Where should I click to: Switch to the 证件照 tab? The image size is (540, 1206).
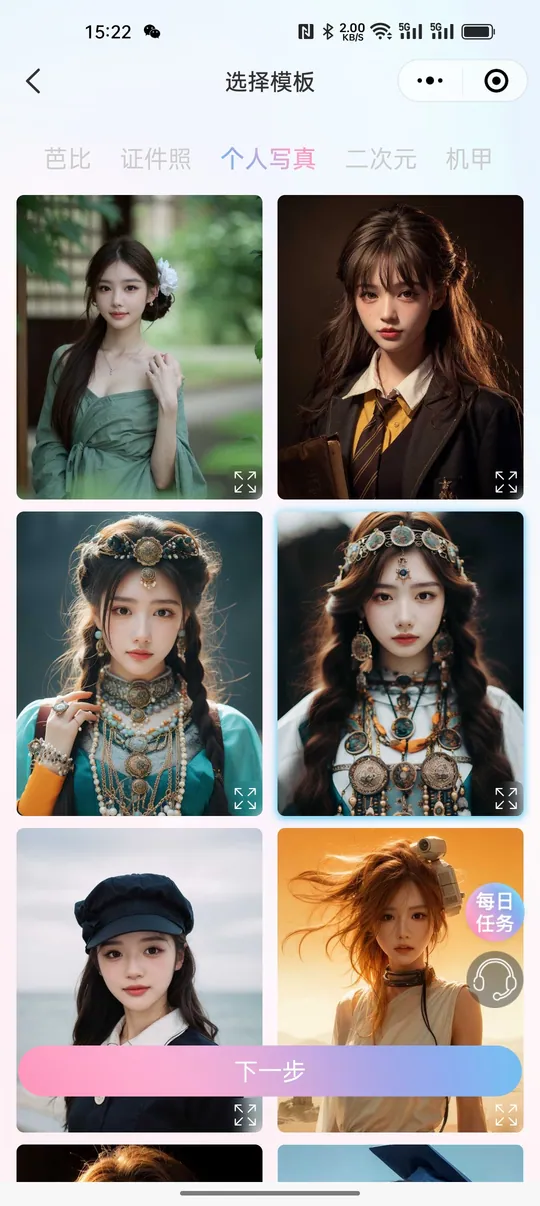coord(156,159)
